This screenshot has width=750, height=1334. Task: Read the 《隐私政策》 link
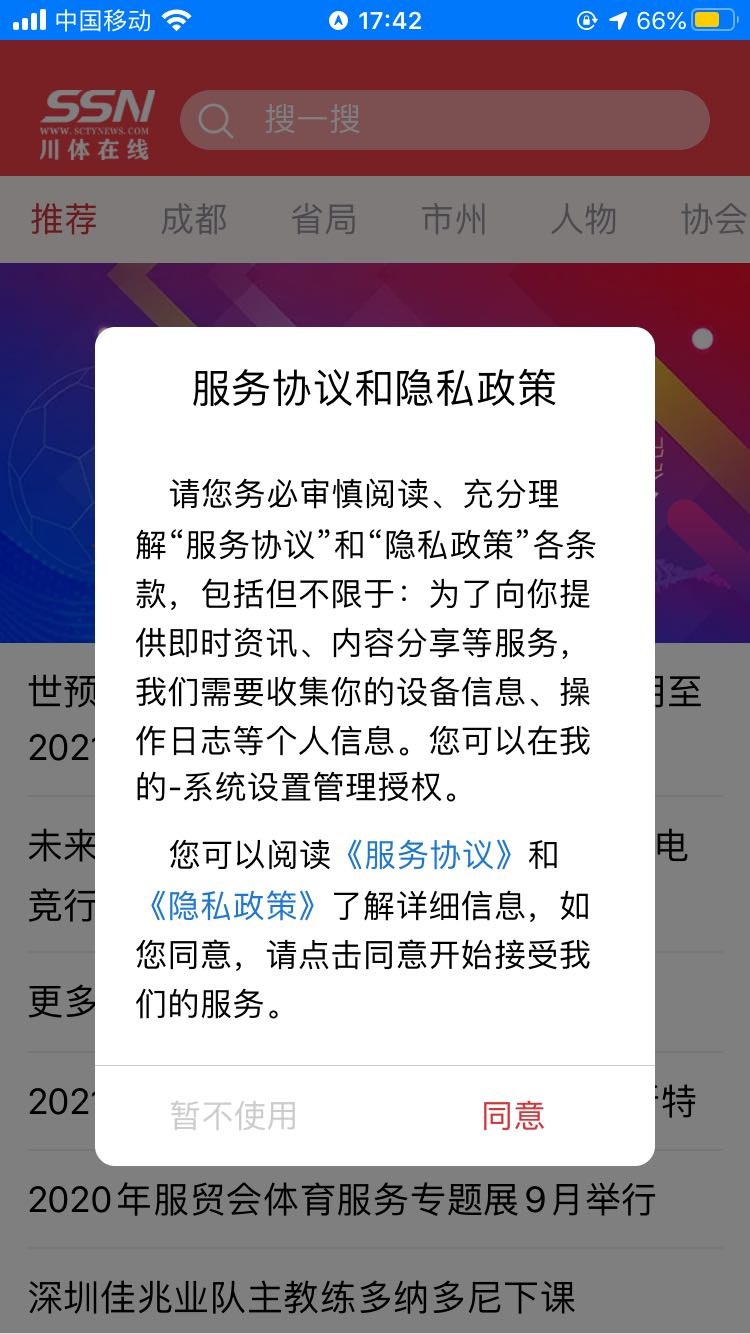tap(232, 906)
